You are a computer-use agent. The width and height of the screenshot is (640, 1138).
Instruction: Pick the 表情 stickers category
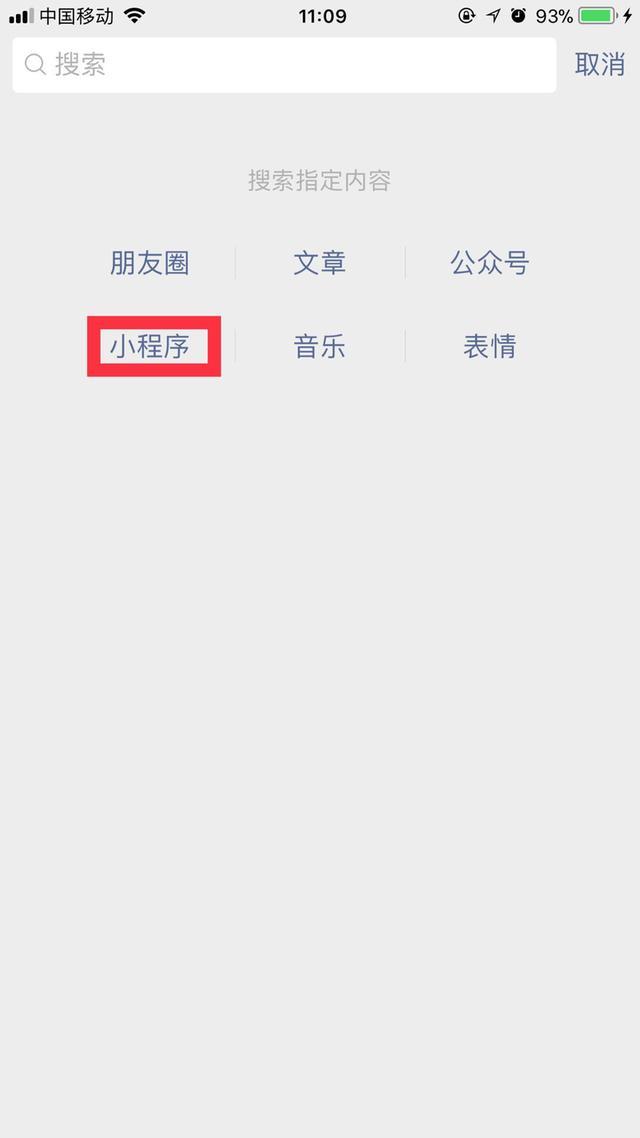(489, 347)
